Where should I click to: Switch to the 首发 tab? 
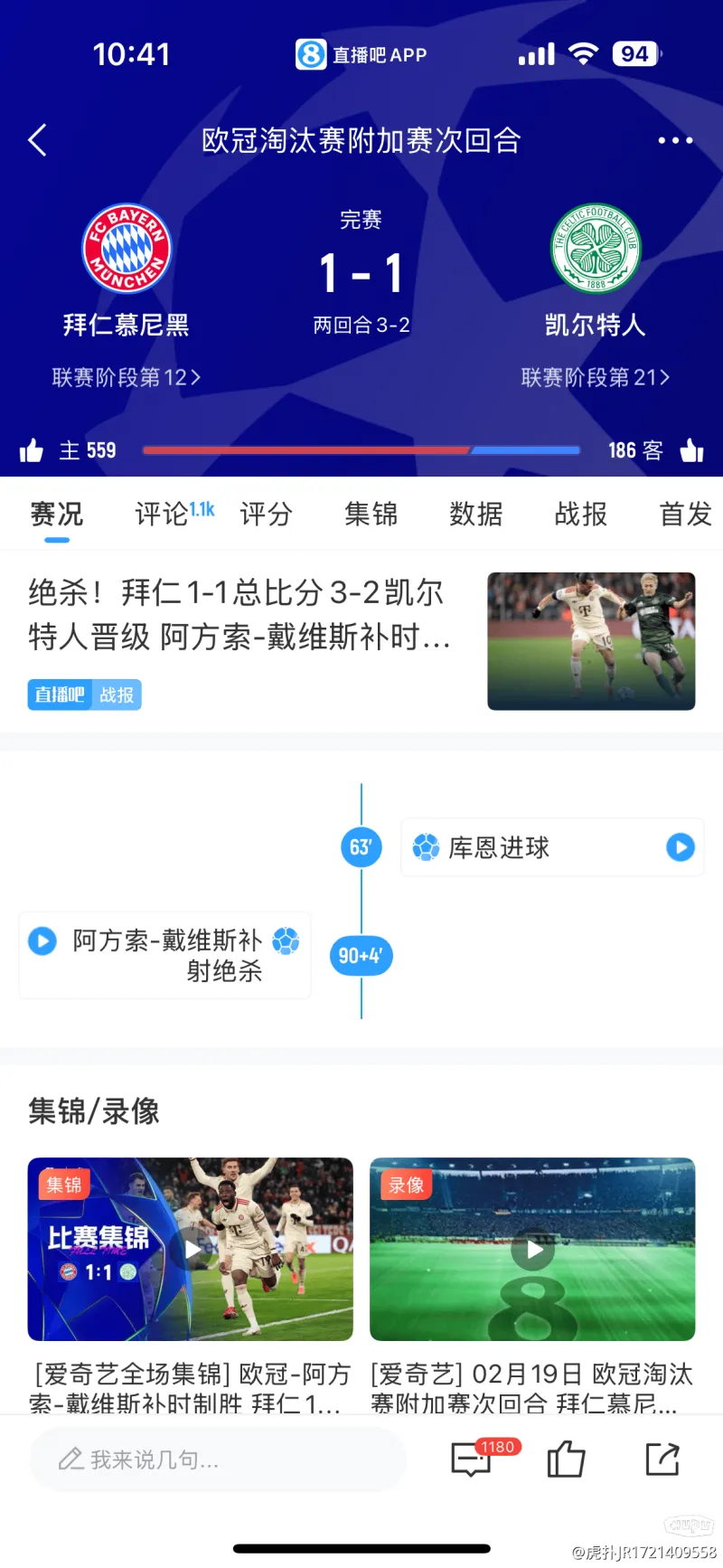tap(685, 514)
